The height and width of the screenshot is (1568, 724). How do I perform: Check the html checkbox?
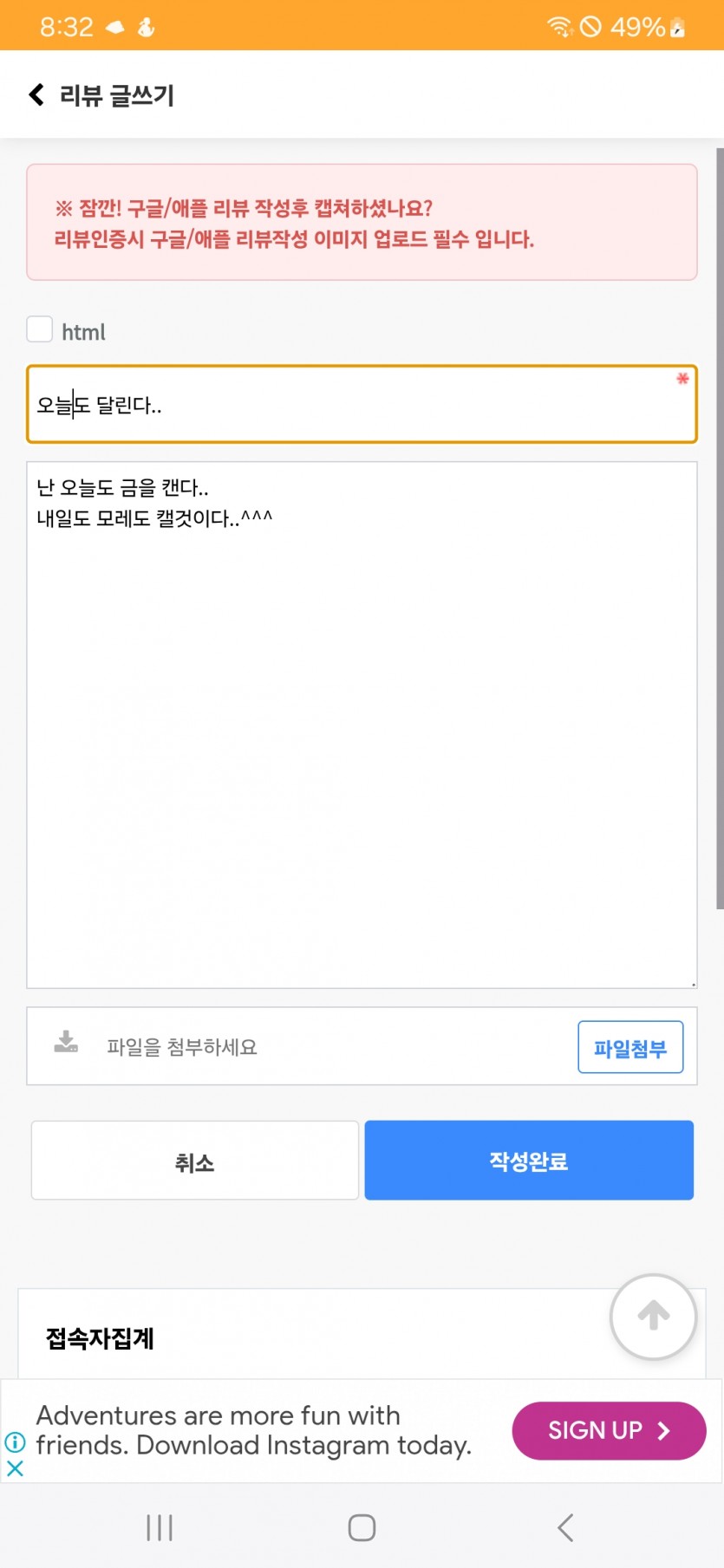pyautogui.click(x=40, y=329)
